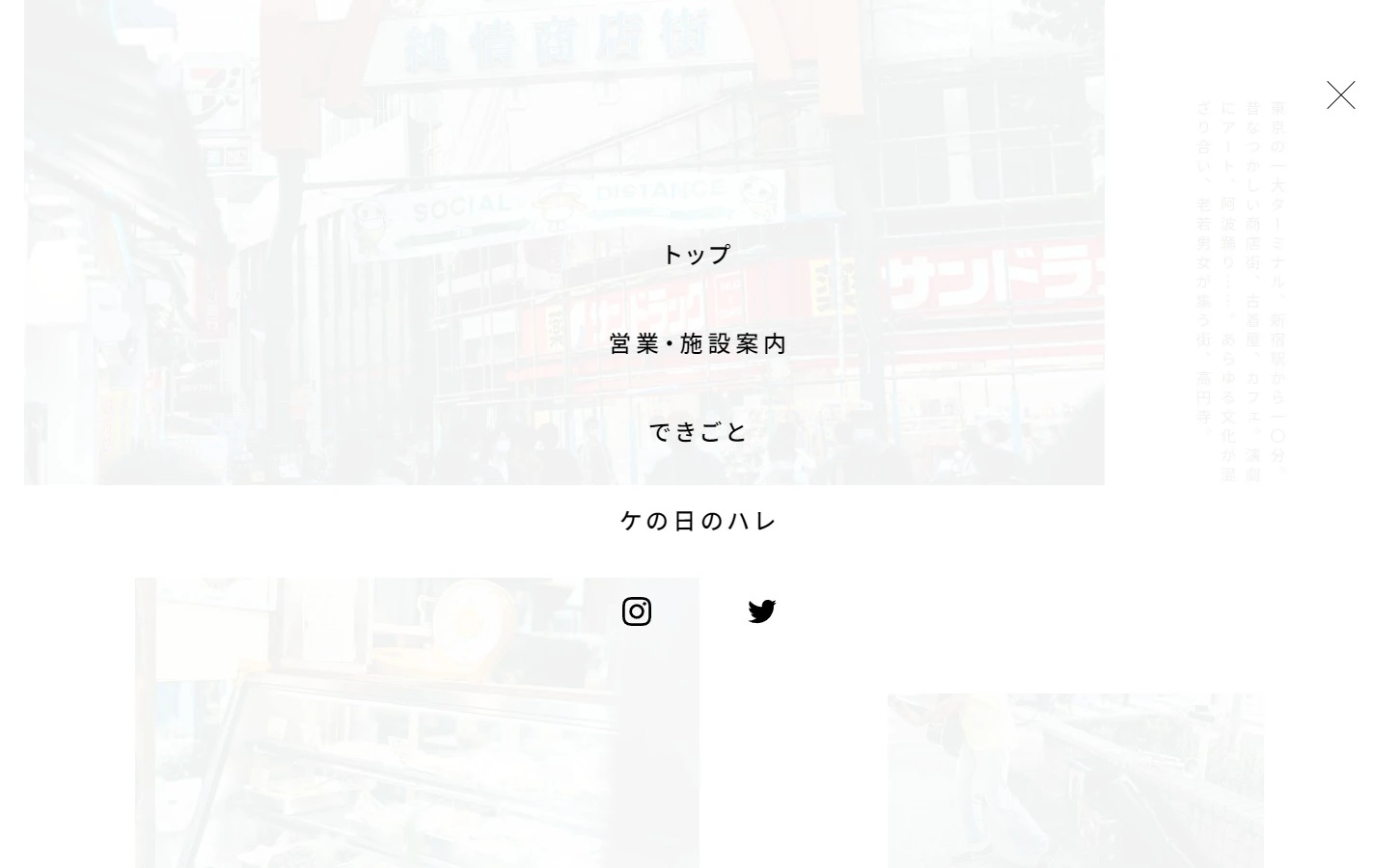The height and width of the screenshot is (868, 1399).
Task: Open the Instagram profile icon
Action: (x=637, y=611)
